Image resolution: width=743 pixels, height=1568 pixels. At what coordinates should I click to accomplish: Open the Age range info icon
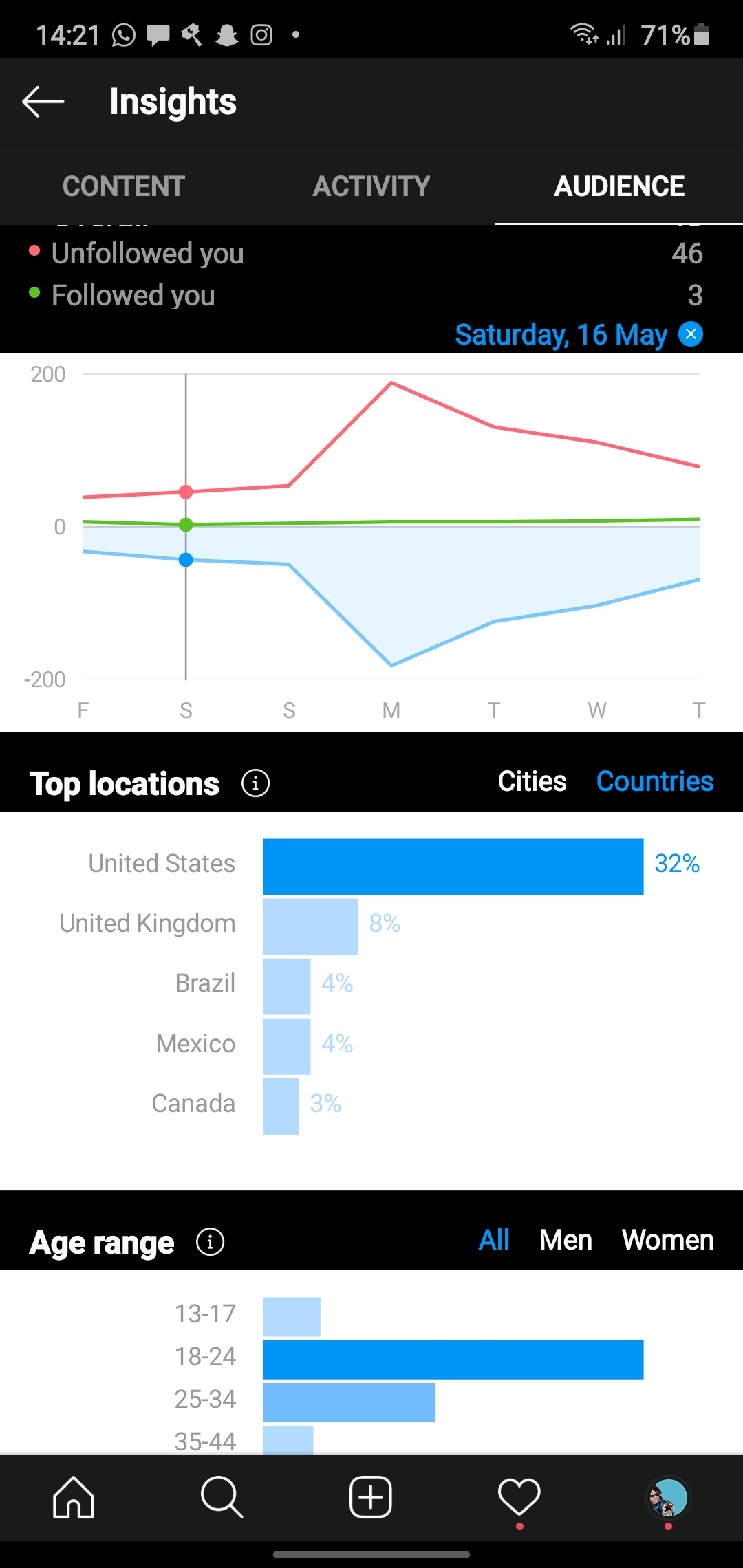(211, 1242)
